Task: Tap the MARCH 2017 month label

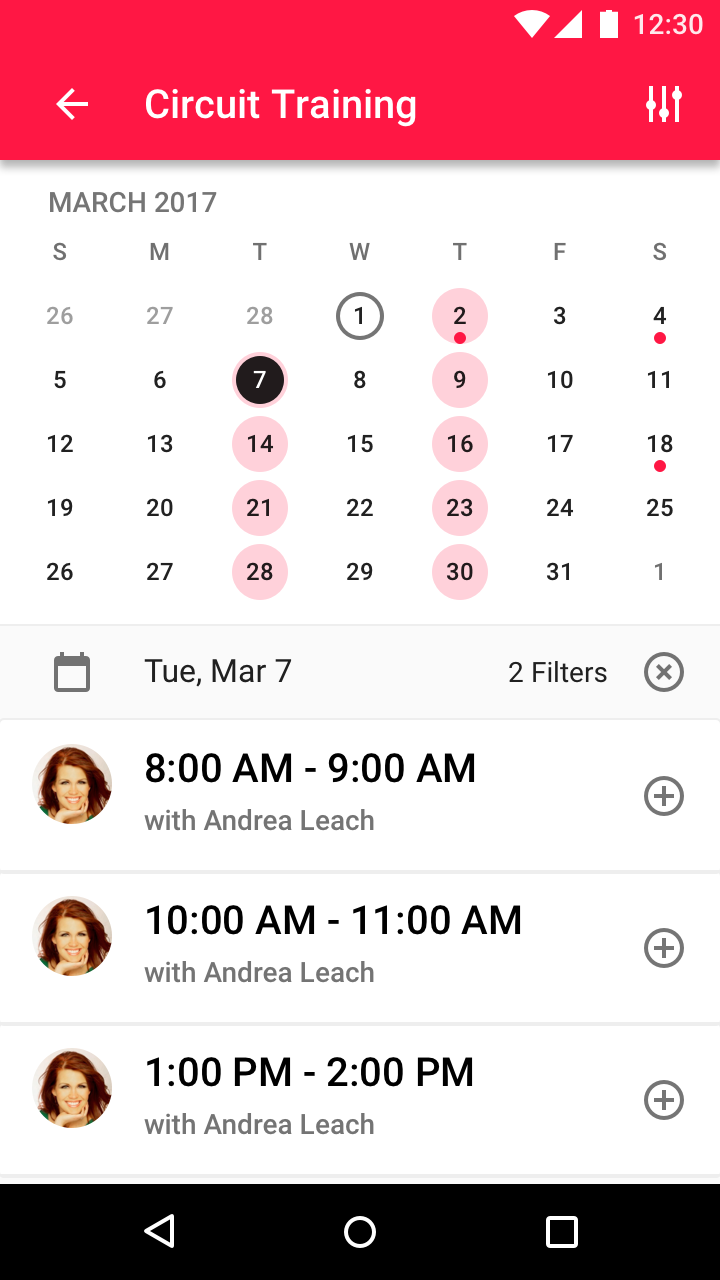Action: coord(133,202)
